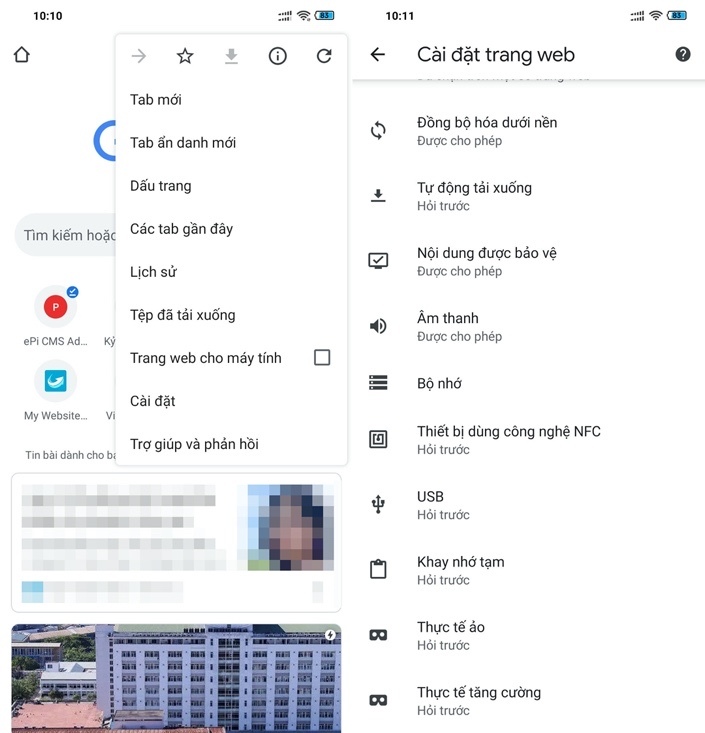This screenshot has height=733, width=705.
Task: Reload the page with refresh icon
Action: [x=324, y=56]
